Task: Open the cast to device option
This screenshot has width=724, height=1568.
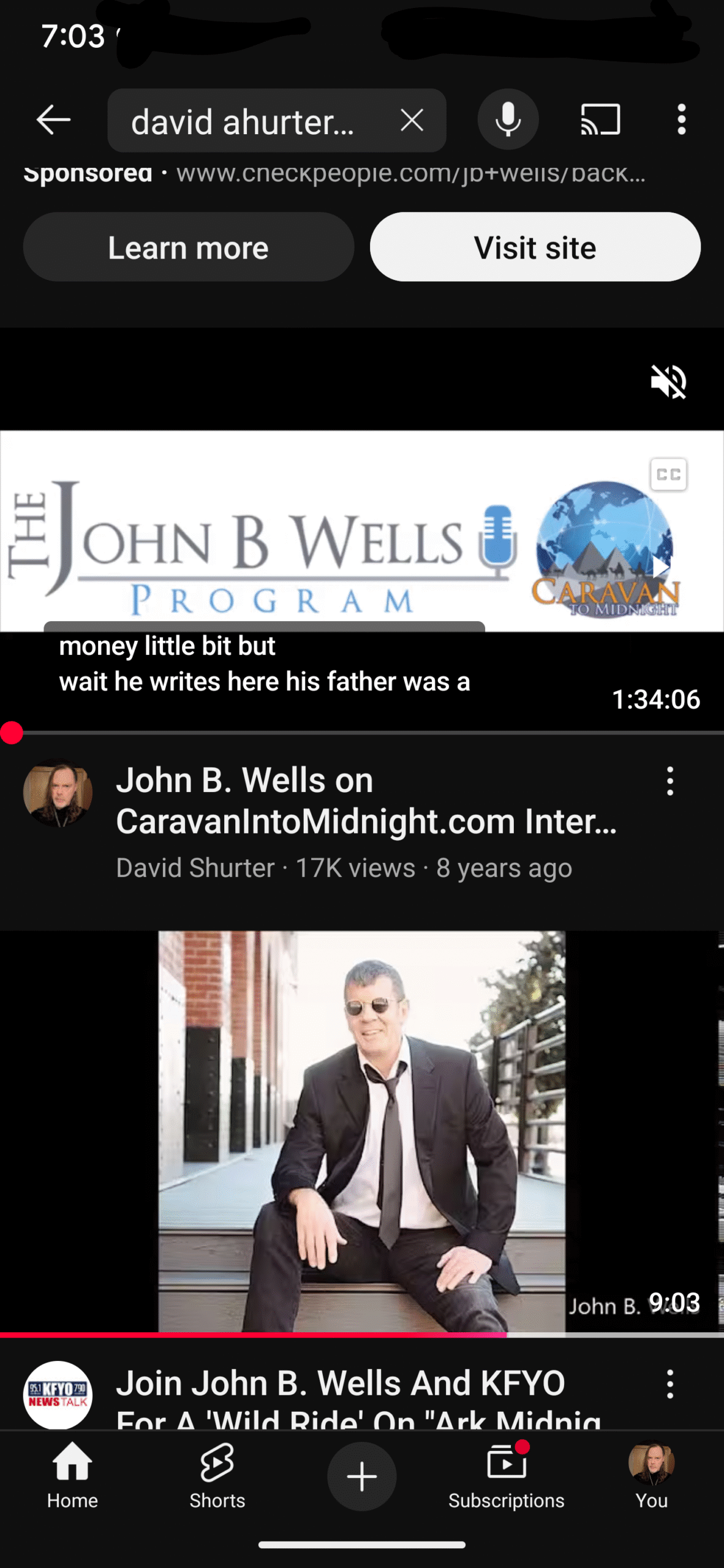Action: coord(600,119)
